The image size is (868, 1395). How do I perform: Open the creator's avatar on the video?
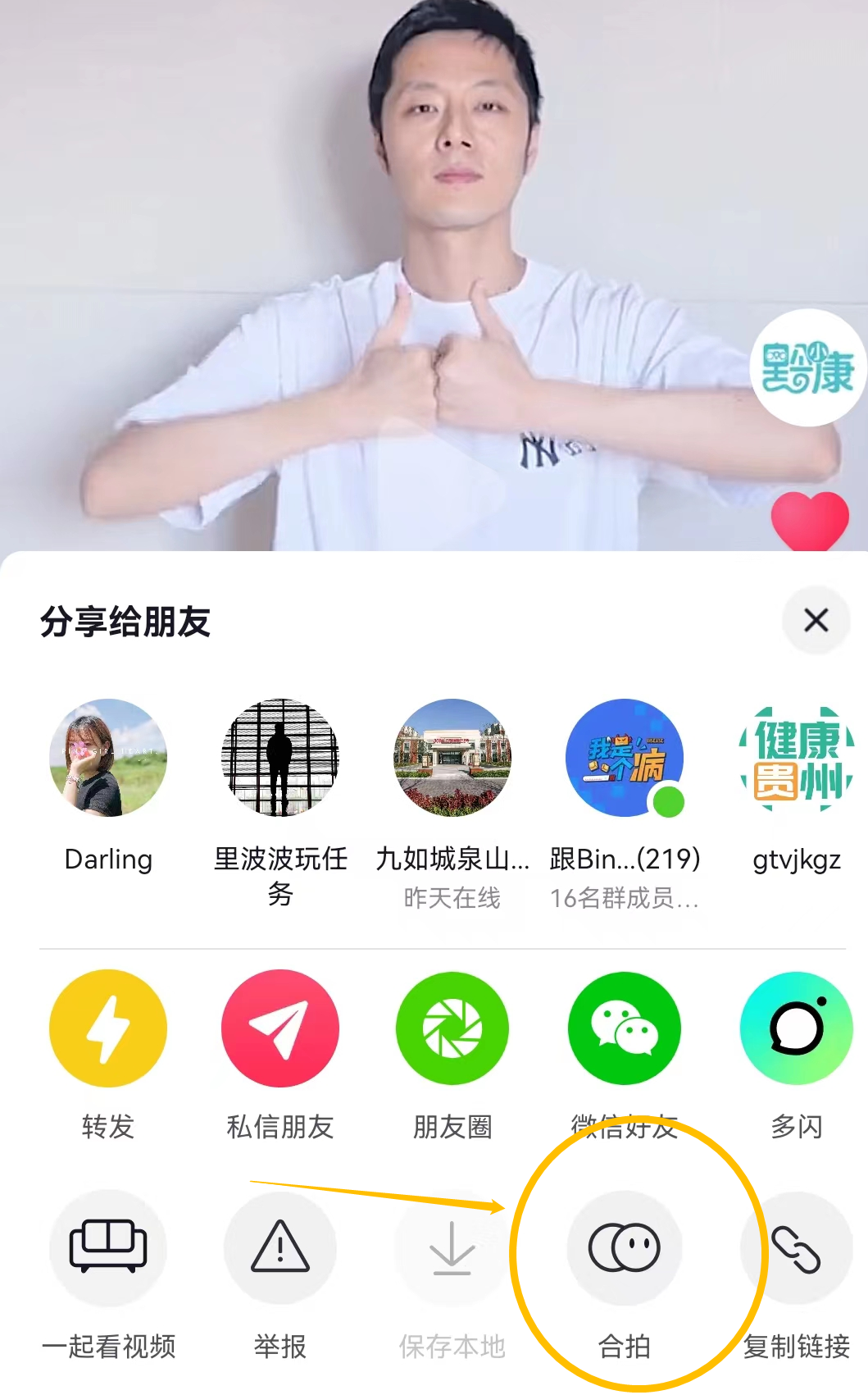pos(808,367)
